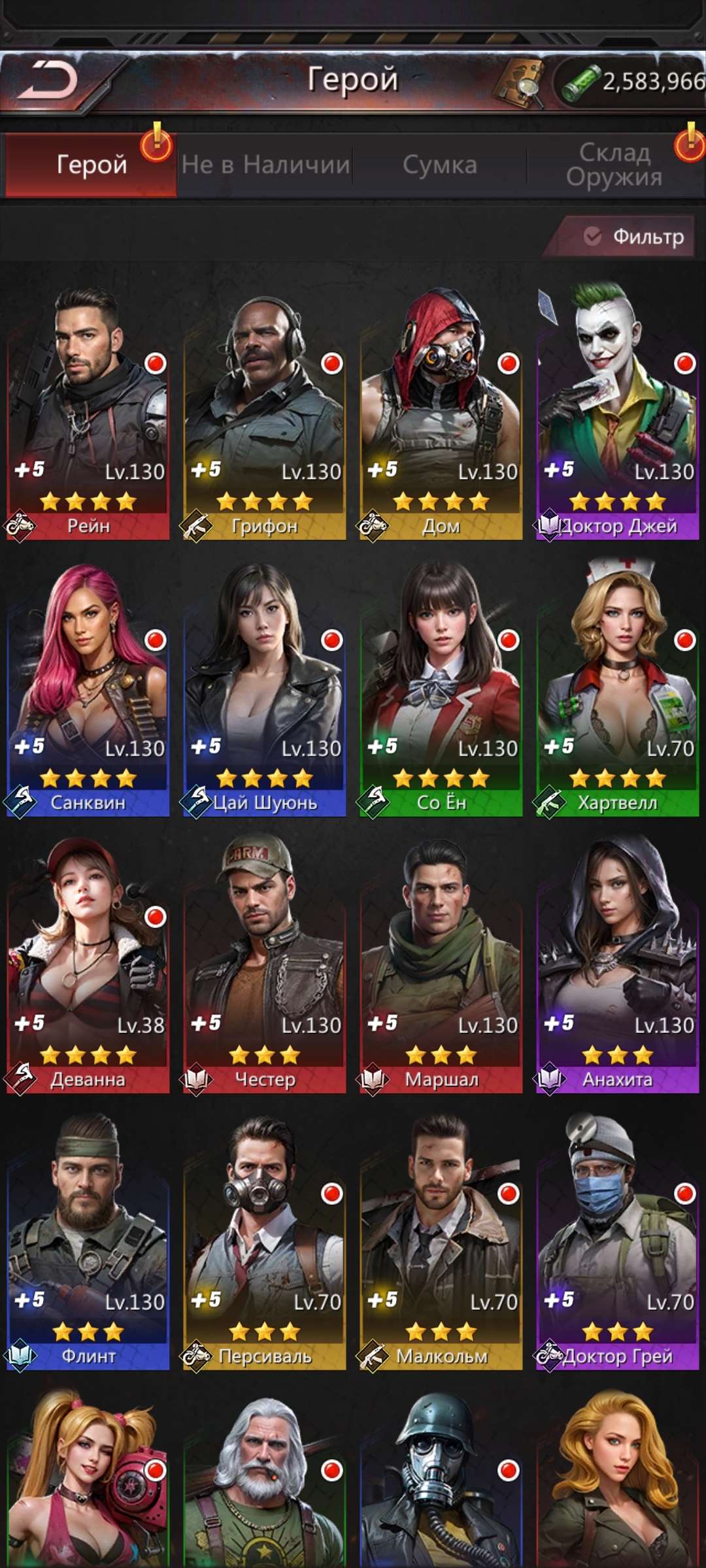Image resolution: width=706 pixels, height=1568 pixels.
Task: View hero Анахита
Action: tap(618, 967)
